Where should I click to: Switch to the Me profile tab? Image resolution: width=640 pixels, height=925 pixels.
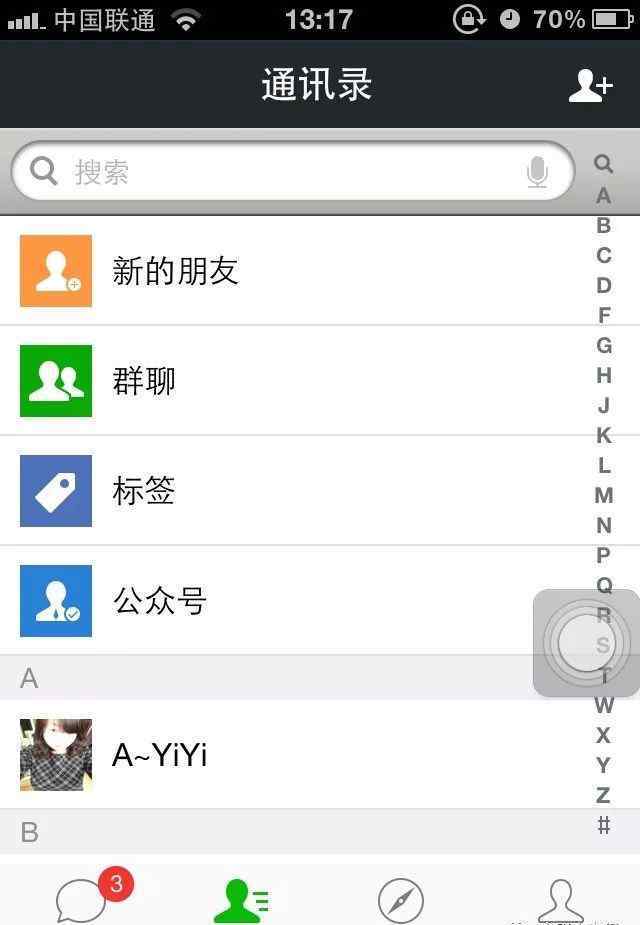(560, 900)
